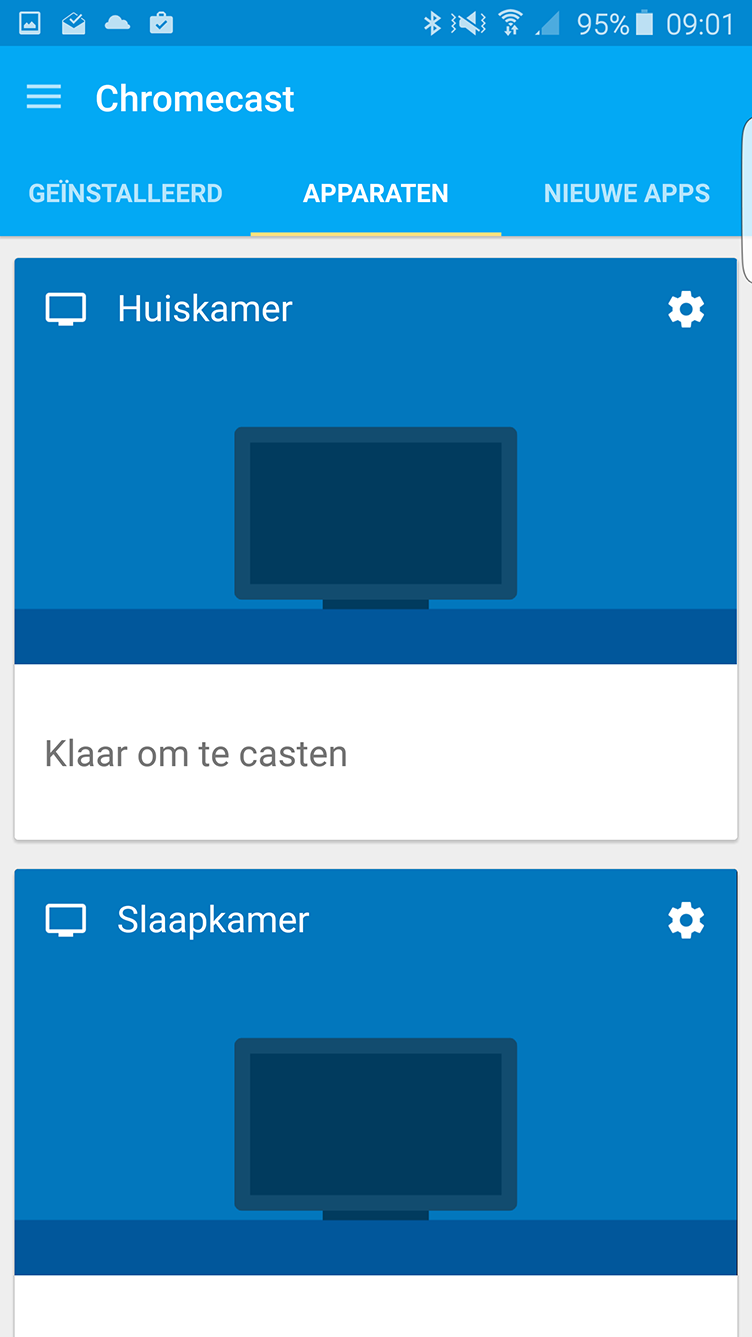
Task: Open settings gear for Slaapkamer
Action: pos(686,920)
